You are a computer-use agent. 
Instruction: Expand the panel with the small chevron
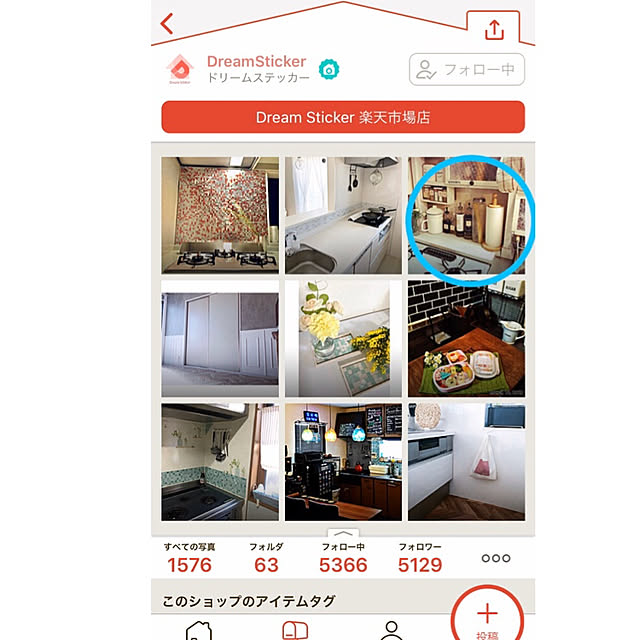coord(343,534)
